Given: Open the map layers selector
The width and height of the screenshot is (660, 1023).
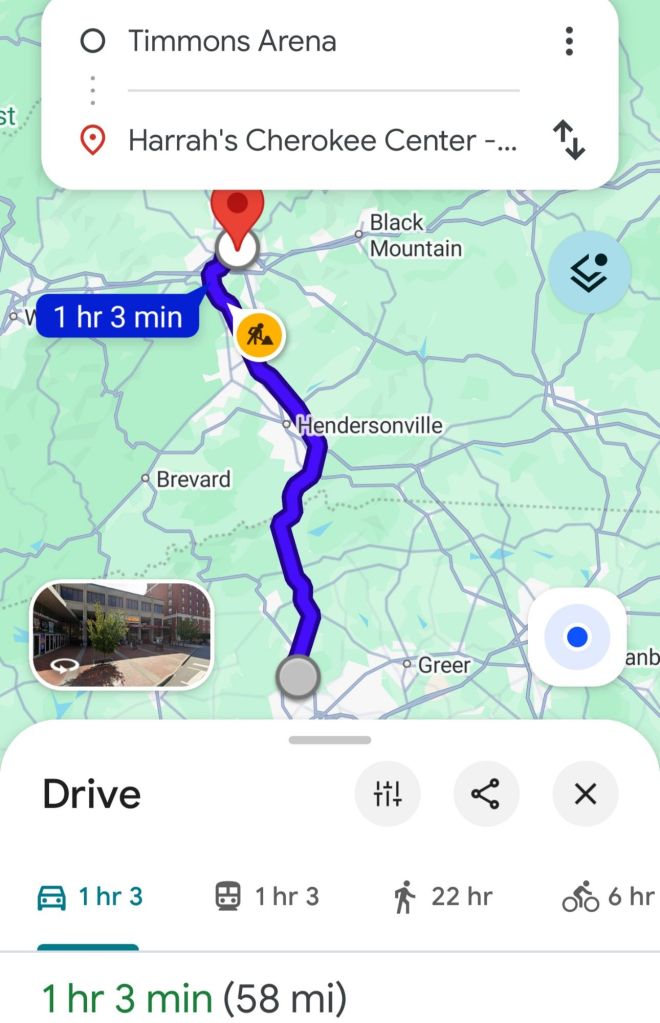Looking at the screenshot, I should coord(589,273).
